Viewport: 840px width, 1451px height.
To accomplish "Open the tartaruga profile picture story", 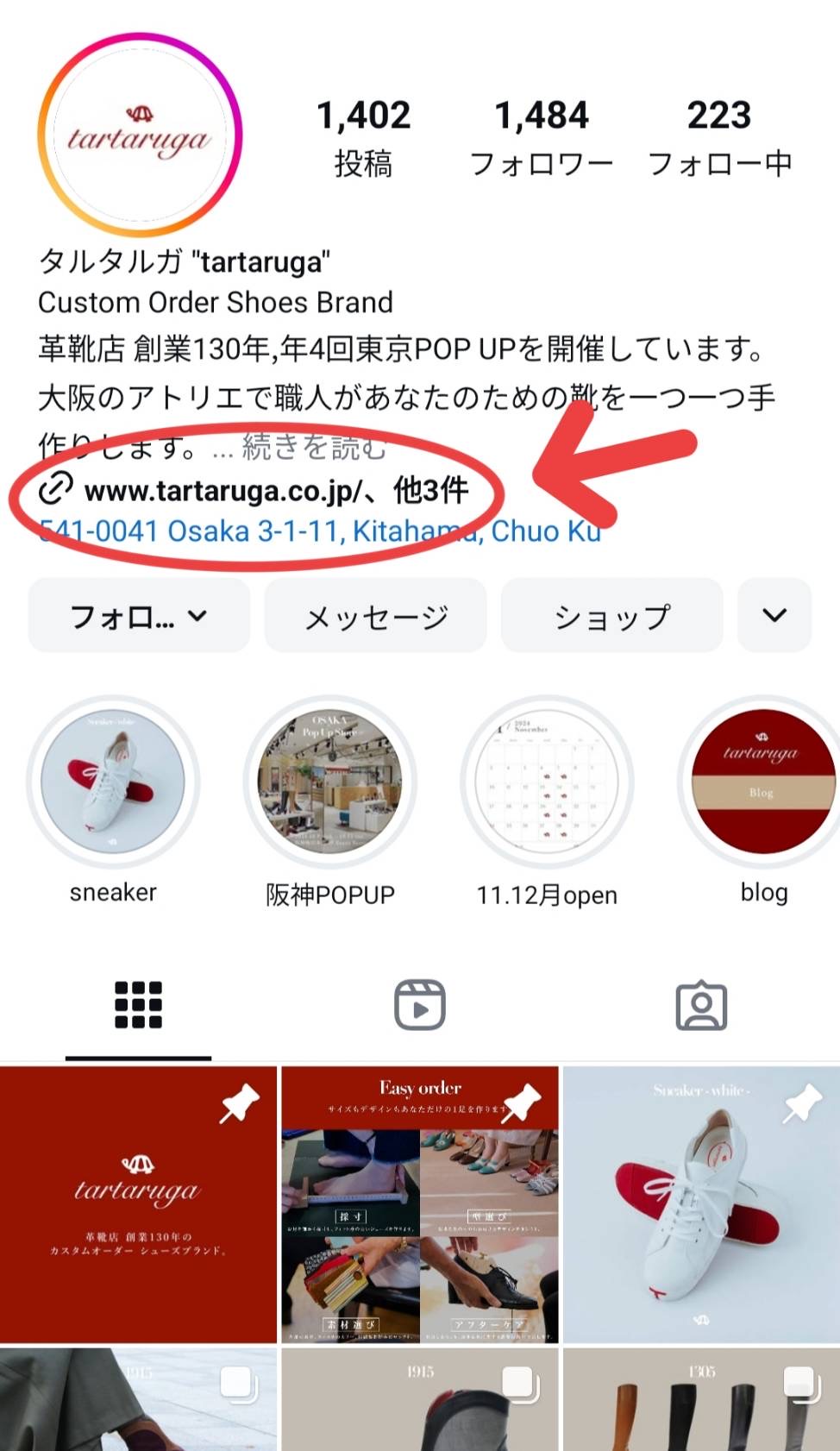I will [140, 135].
